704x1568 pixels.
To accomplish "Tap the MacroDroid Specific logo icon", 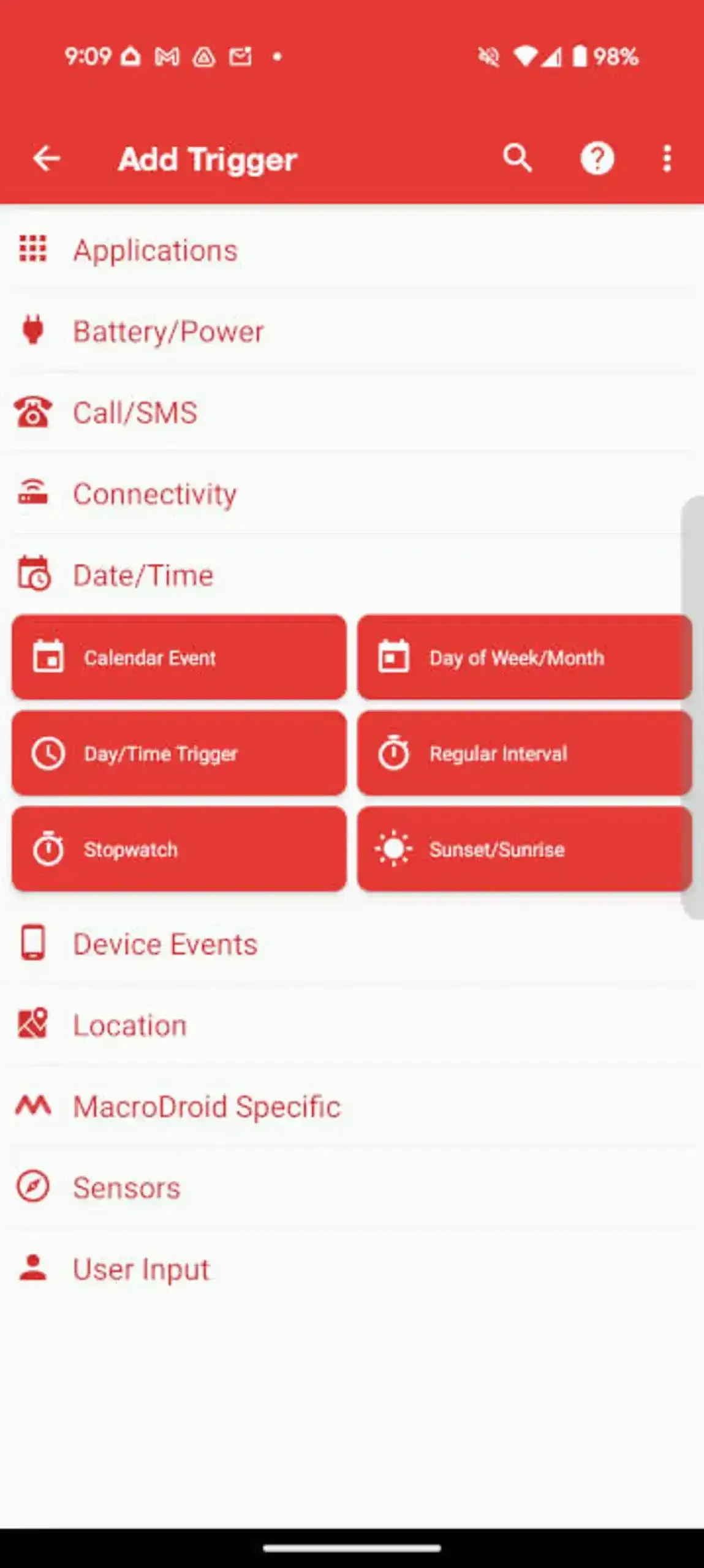I will (34, 1106).
